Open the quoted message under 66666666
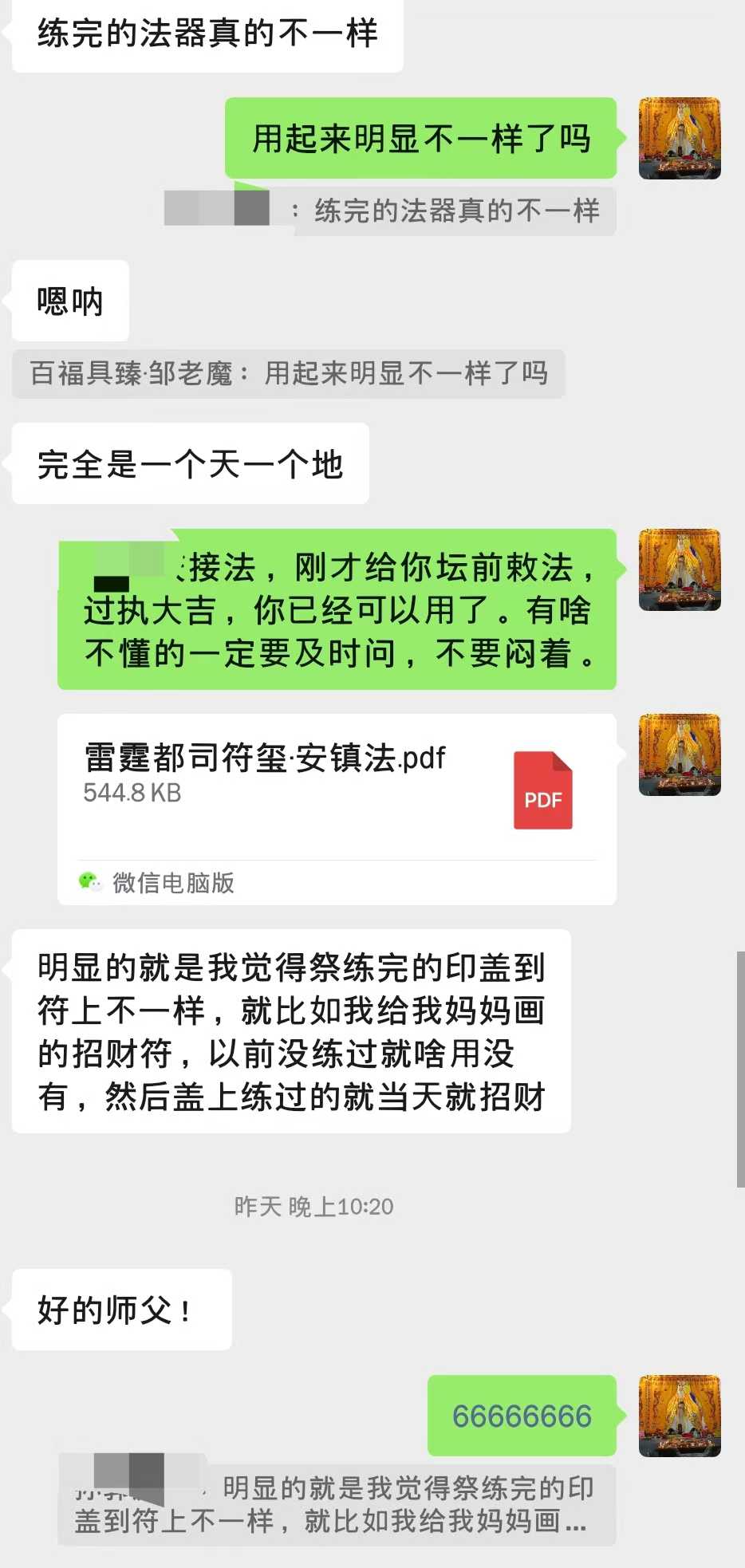745x1568 pixels. click(x=337, y=1504)
